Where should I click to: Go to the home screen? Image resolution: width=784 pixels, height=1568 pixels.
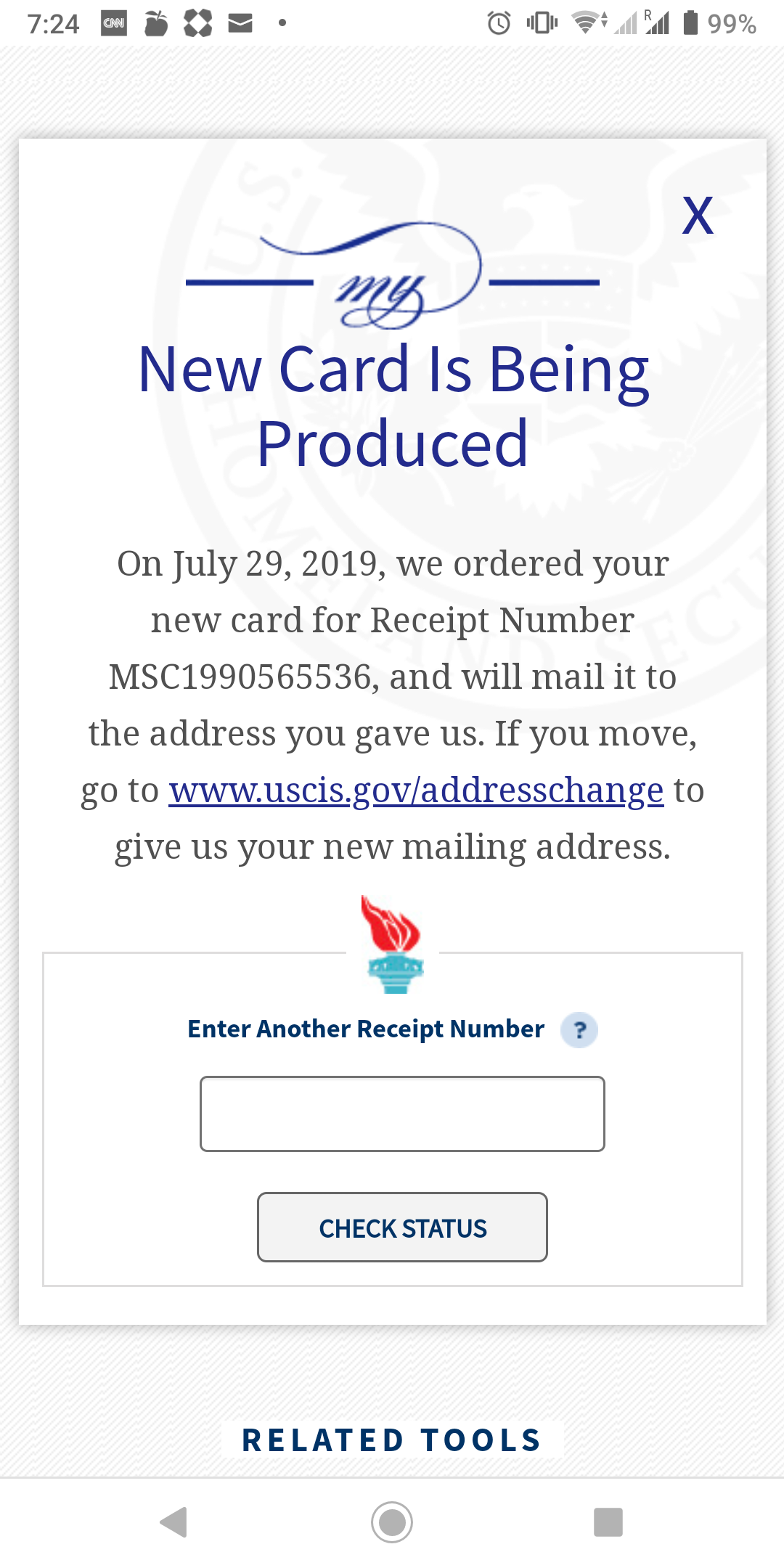pyautogui.click(x=392, y=1522)
